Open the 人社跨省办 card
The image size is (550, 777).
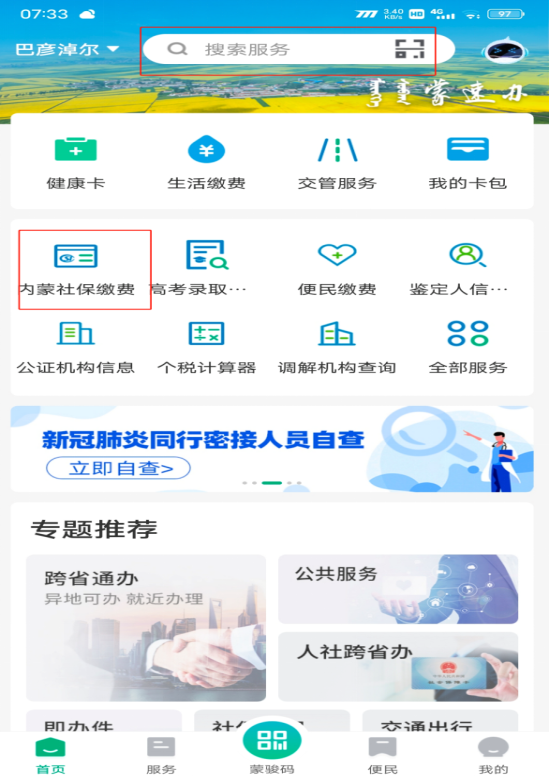coord(398,666)
